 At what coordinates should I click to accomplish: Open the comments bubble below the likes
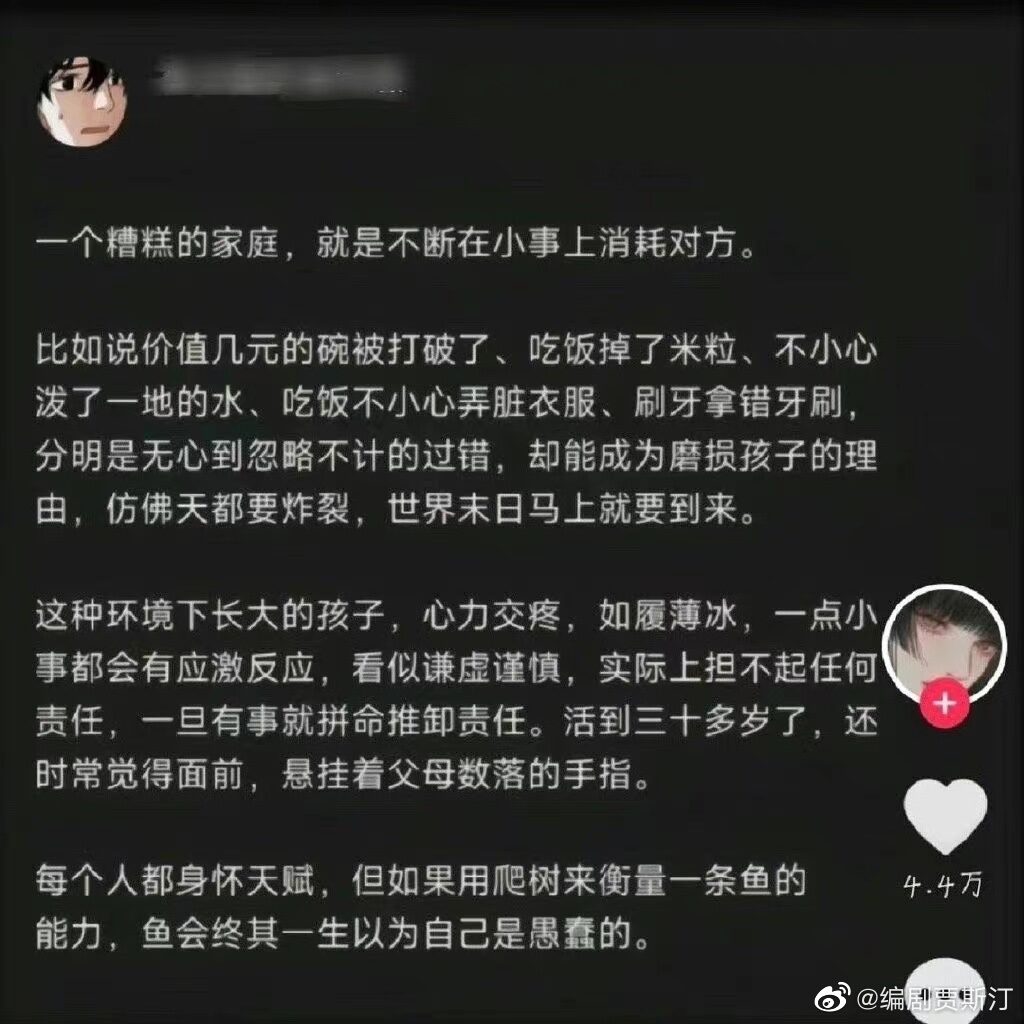pyautogui.click(x=945, y=990)
